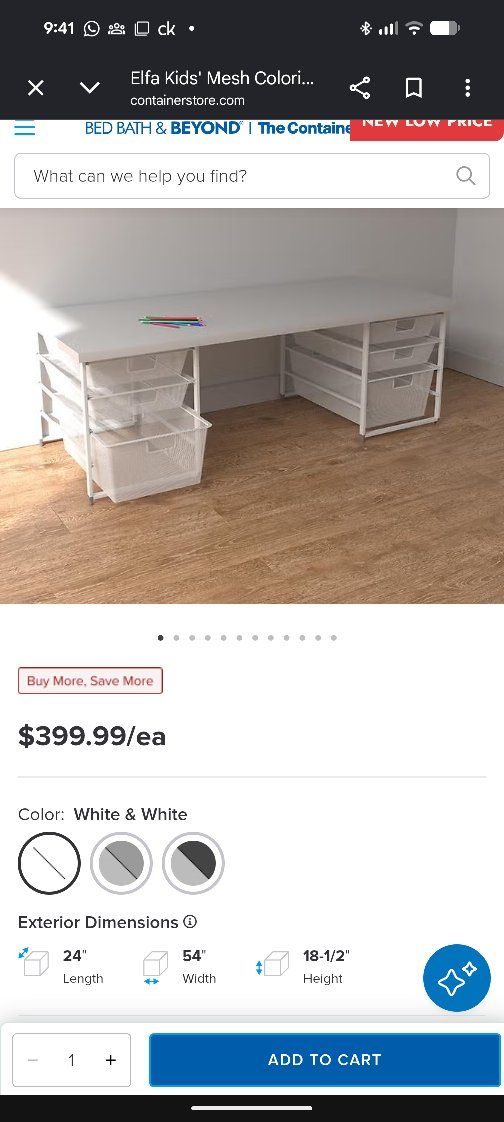
Task: Tap the Buy More, Save More badge
Action: 90,680
